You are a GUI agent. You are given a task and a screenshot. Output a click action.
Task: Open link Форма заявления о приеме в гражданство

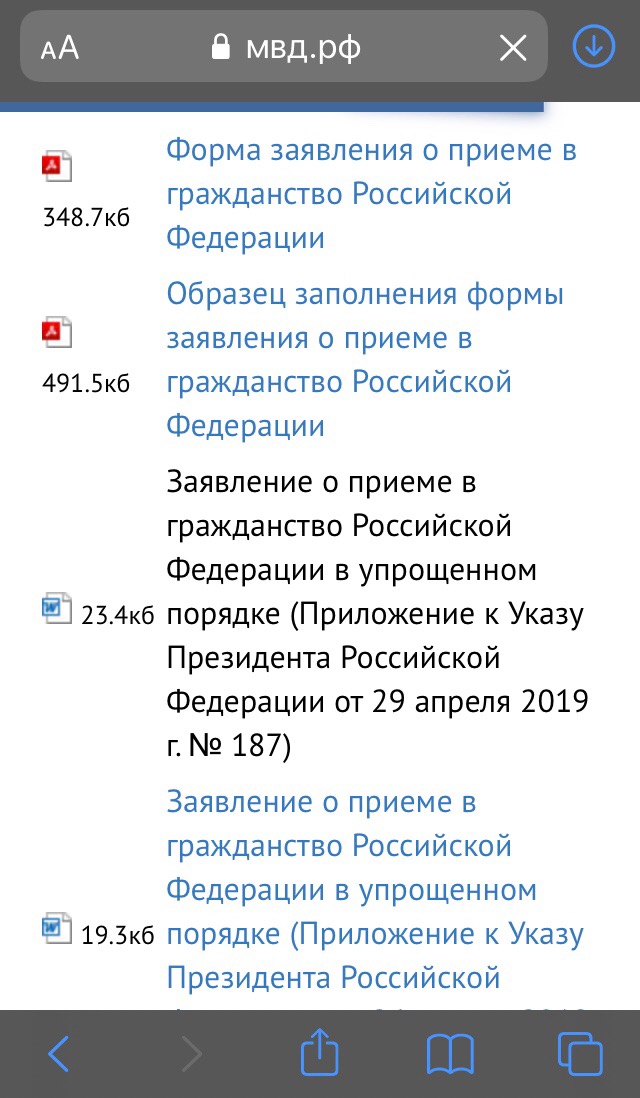[x=370, y=194]
